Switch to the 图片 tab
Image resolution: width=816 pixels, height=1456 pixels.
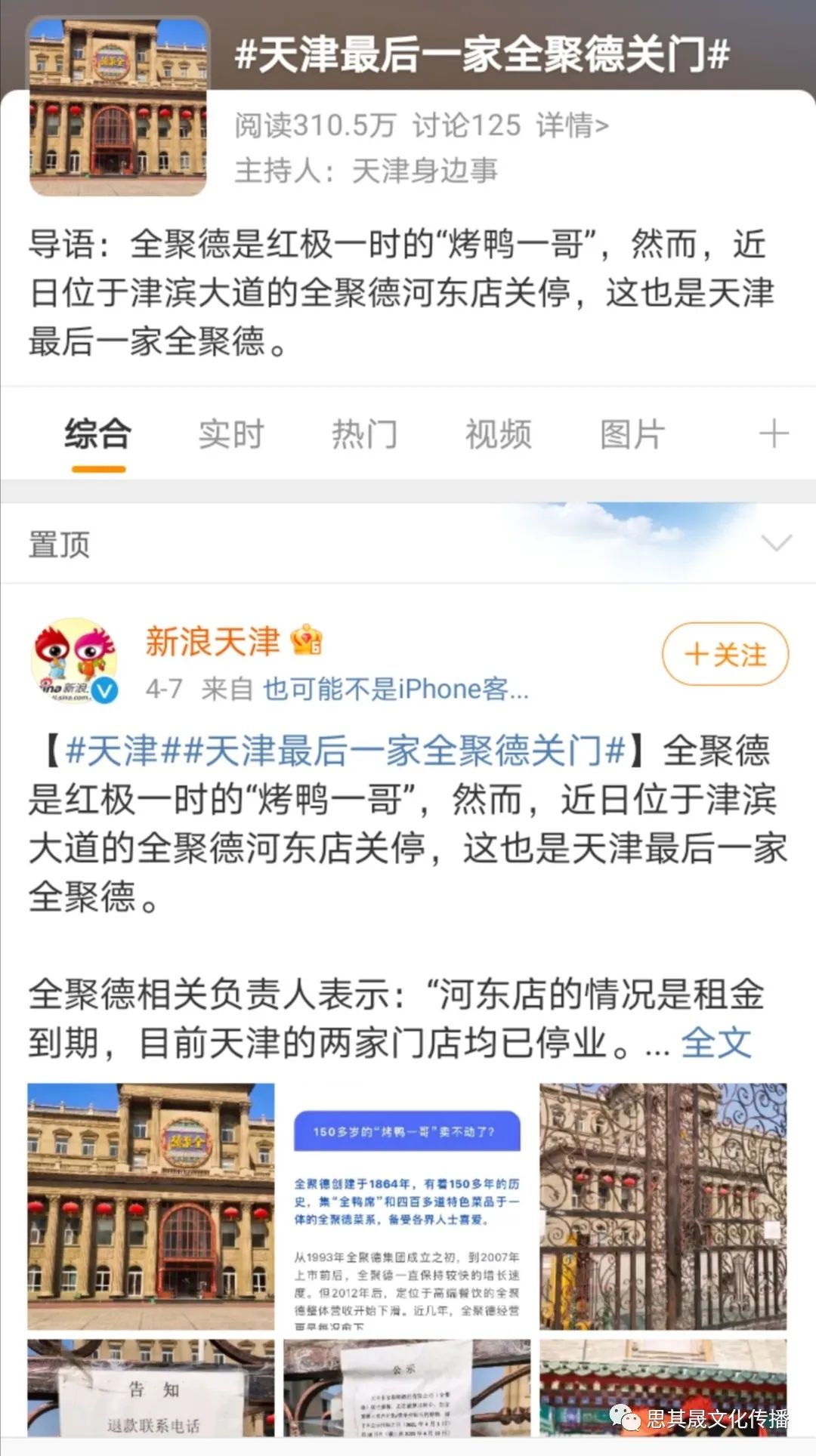coord(632,434)
